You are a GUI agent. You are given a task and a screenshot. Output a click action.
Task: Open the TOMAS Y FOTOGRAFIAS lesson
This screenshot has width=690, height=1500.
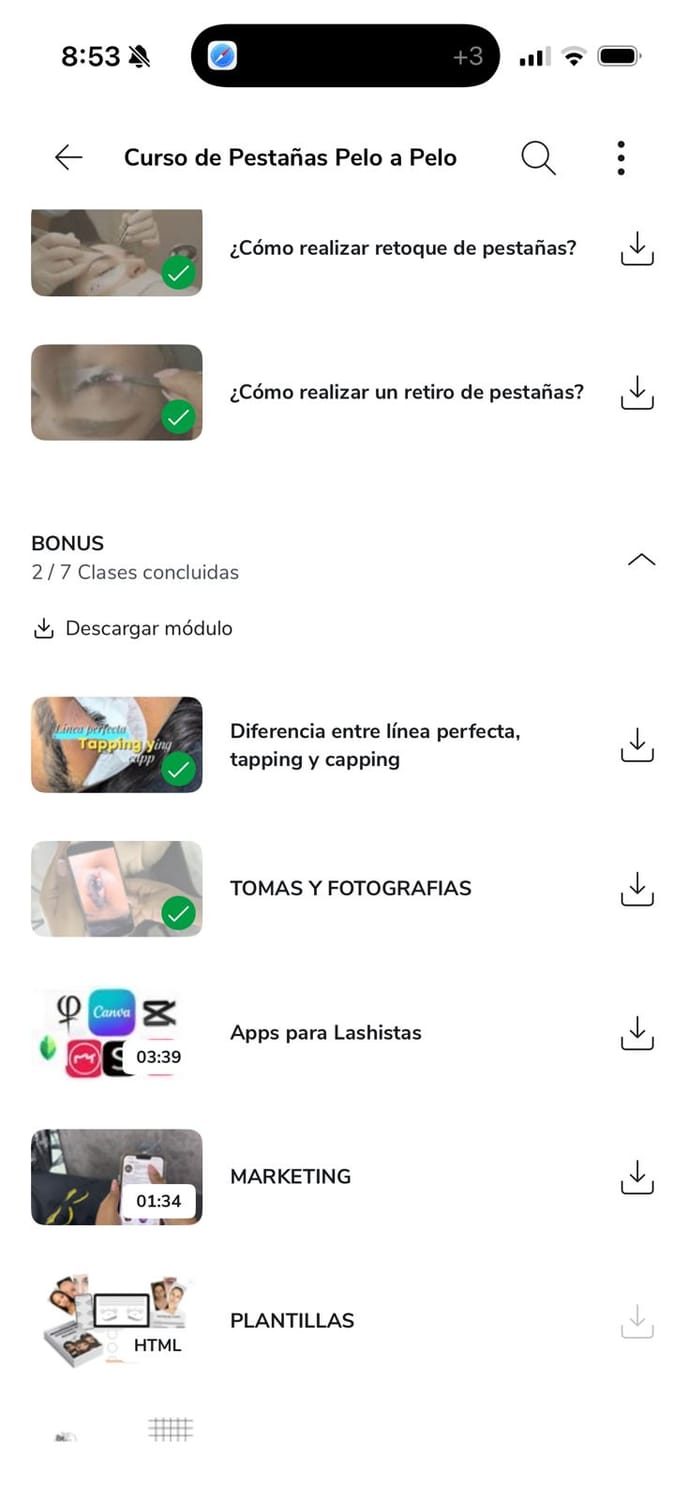[350, 888]
